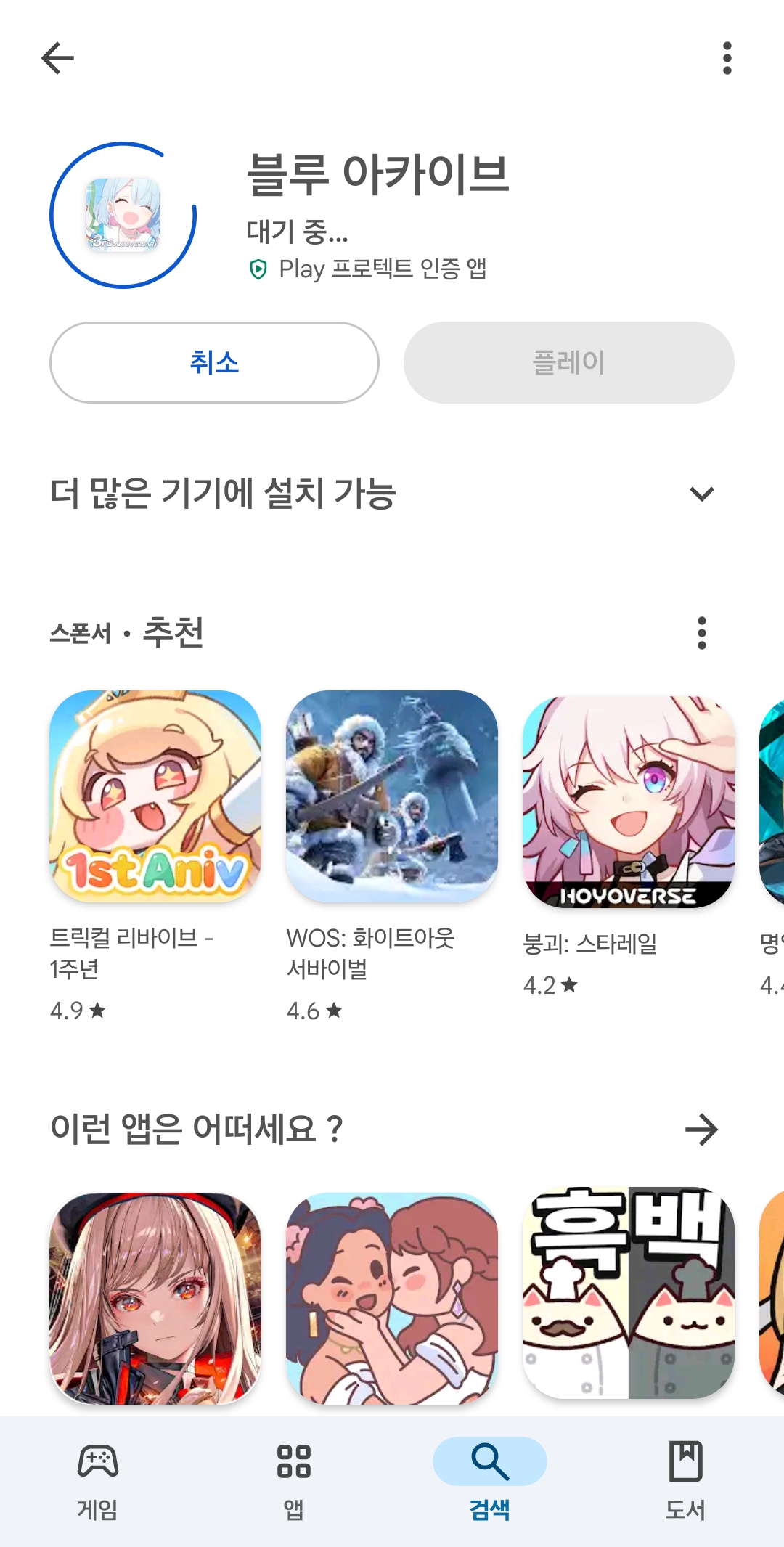Switch to the 게임 tab
Screen dimensions: 784x1547
click(x=98, y=1481)
